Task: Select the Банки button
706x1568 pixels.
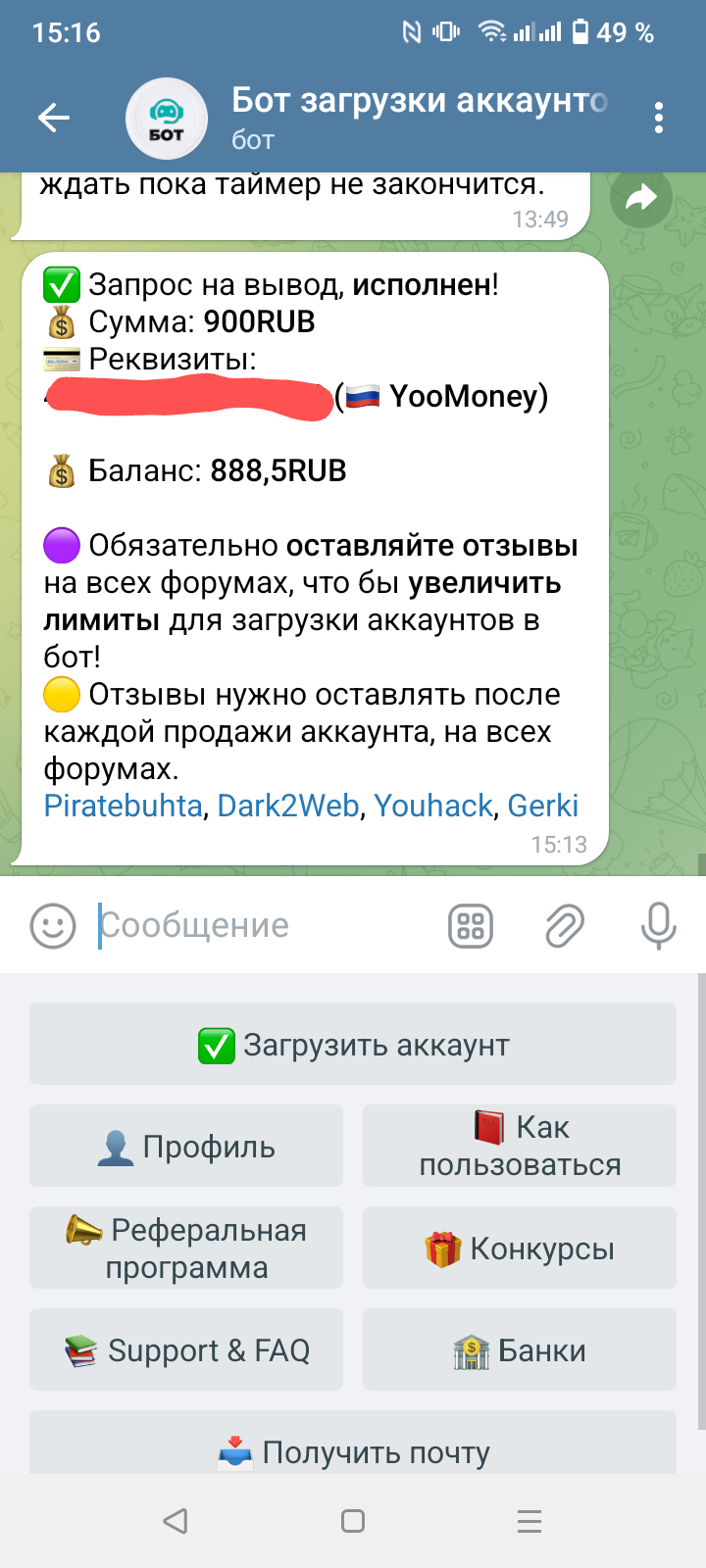Action: (520, 1350)
